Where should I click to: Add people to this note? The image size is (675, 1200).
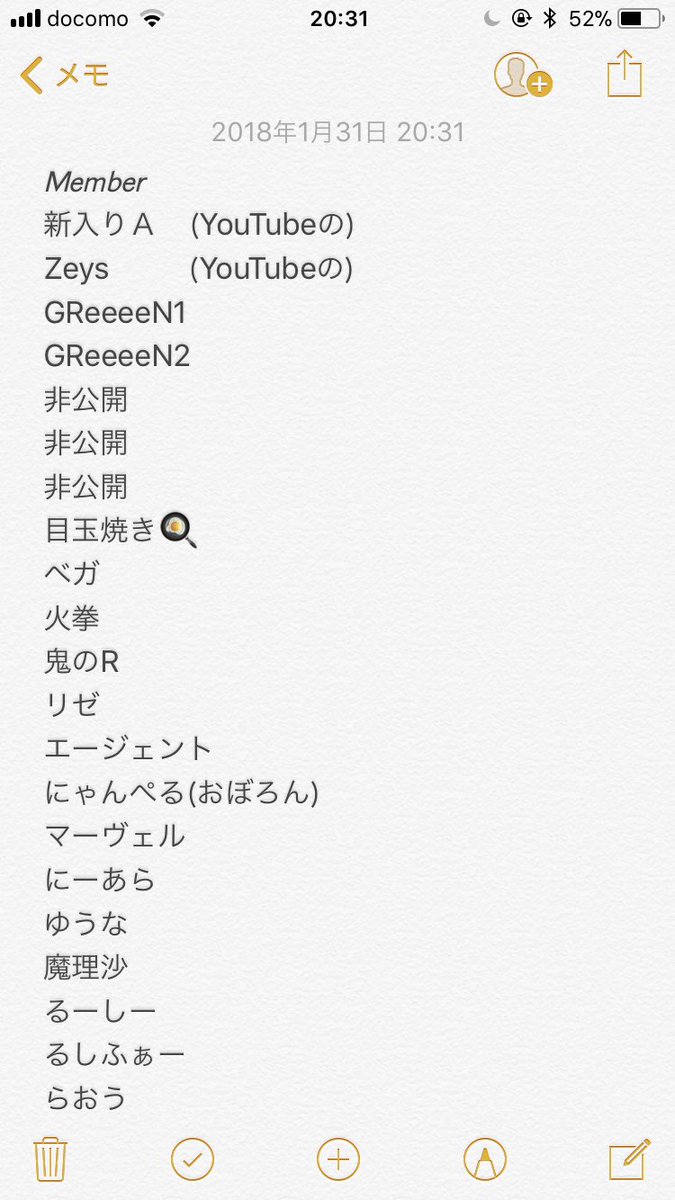coord(523,75)
